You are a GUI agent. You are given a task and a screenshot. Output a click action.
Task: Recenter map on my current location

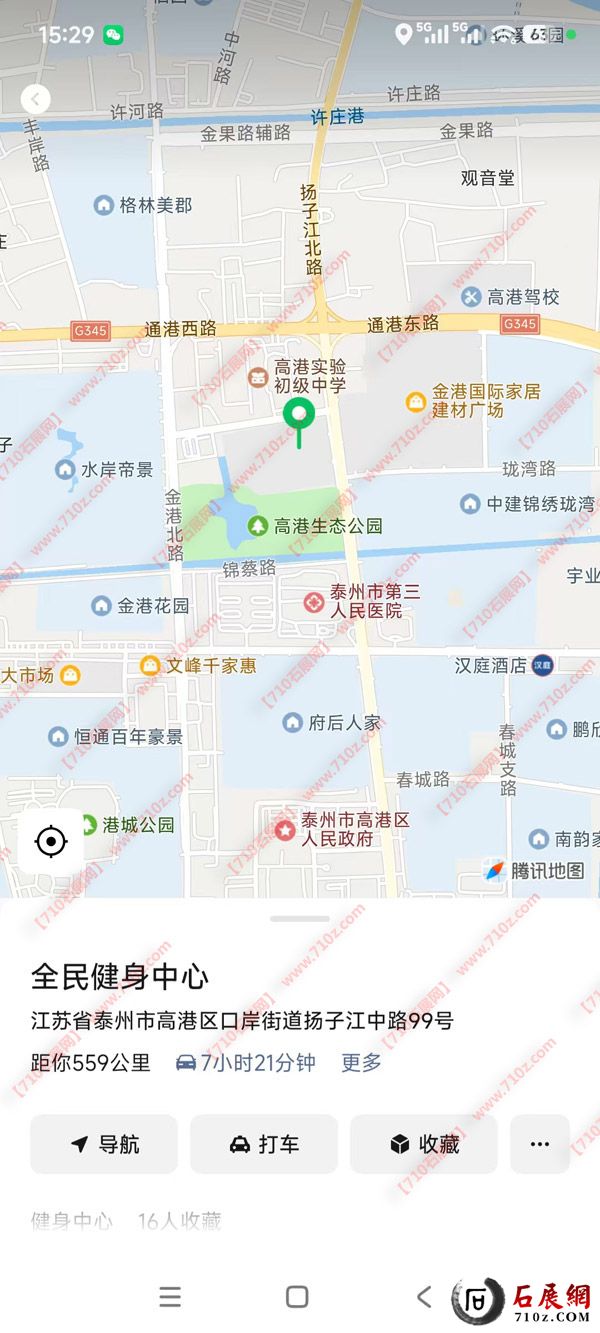pyautogui.click(x=51, y=841)
